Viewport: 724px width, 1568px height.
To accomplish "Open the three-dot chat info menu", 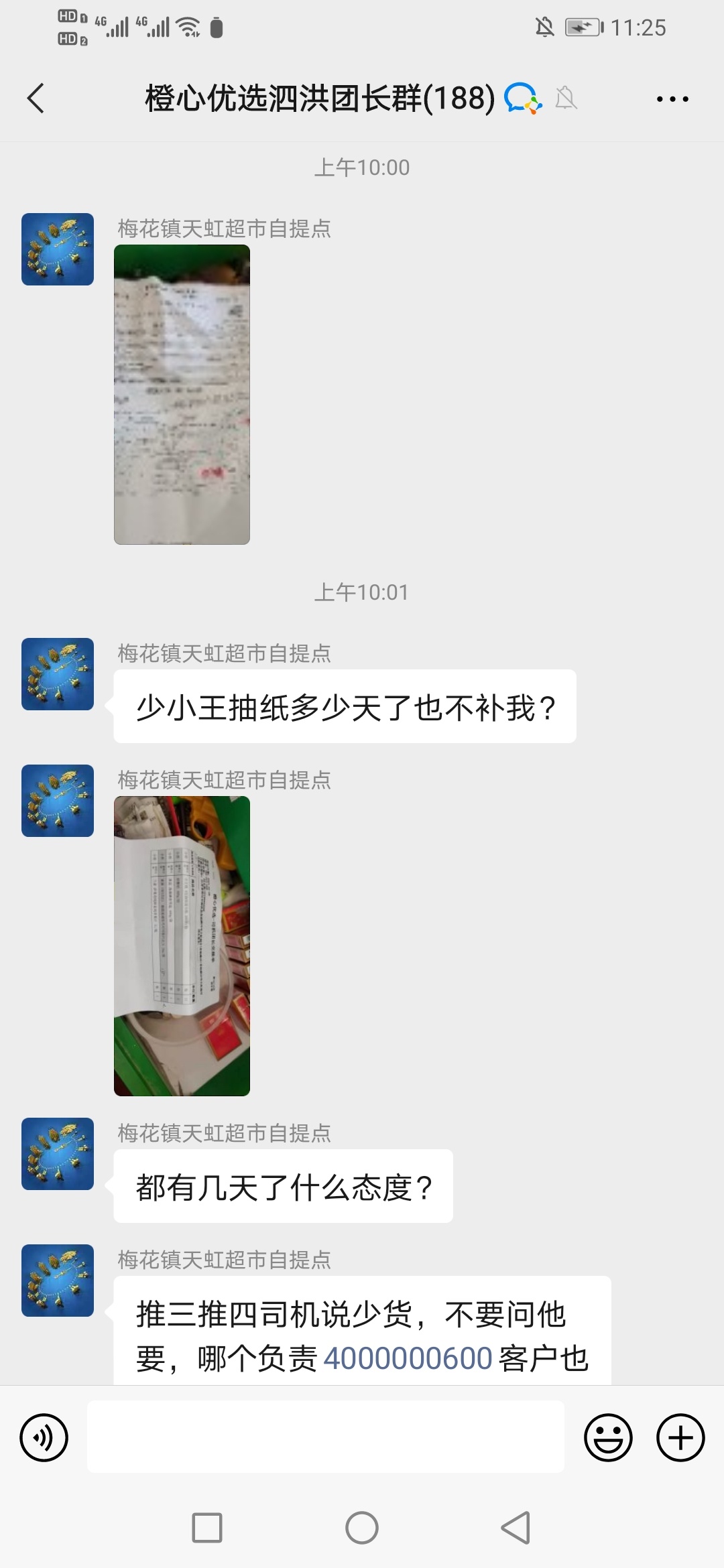I will [x=672, y=99].
